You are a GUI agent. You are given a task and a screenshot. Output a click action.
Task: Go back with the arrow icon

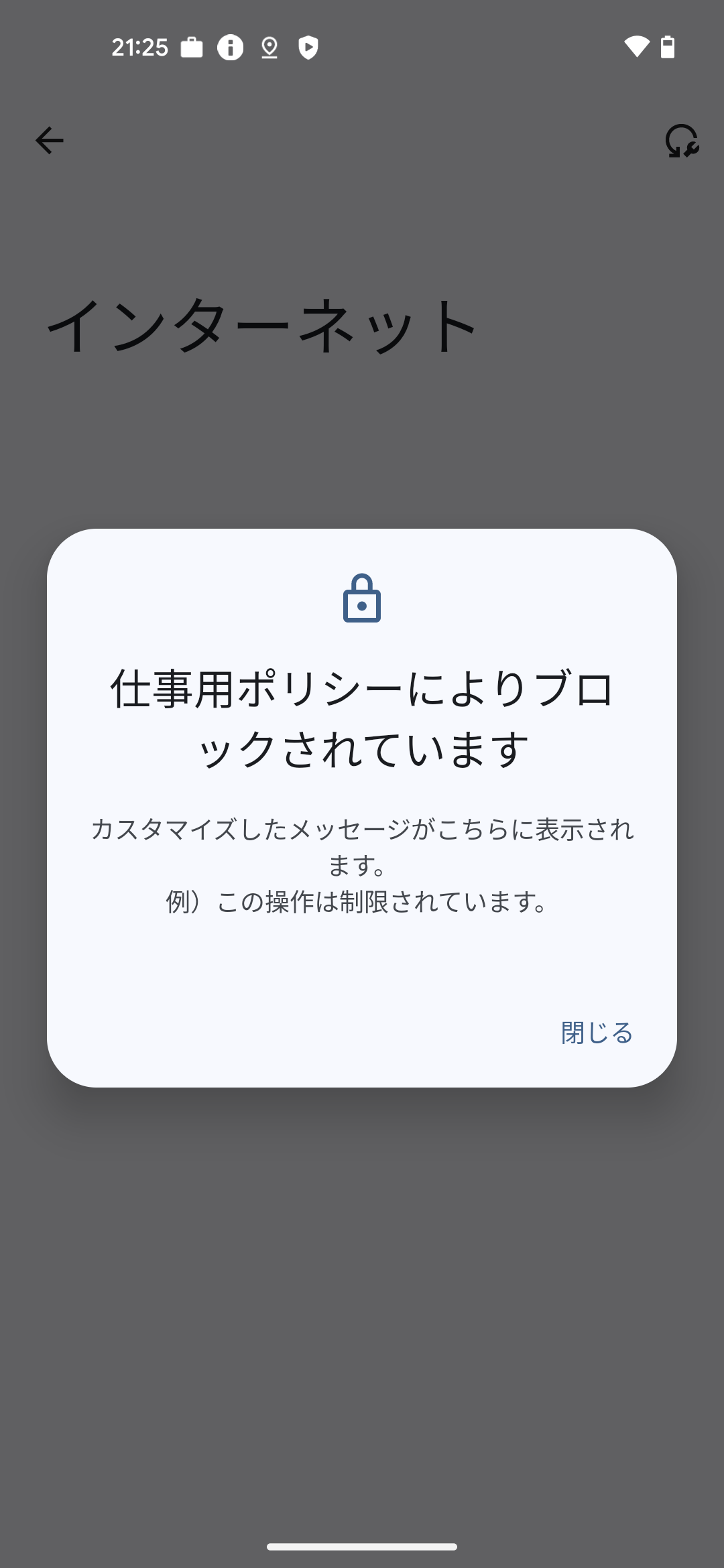click(49, 141)
